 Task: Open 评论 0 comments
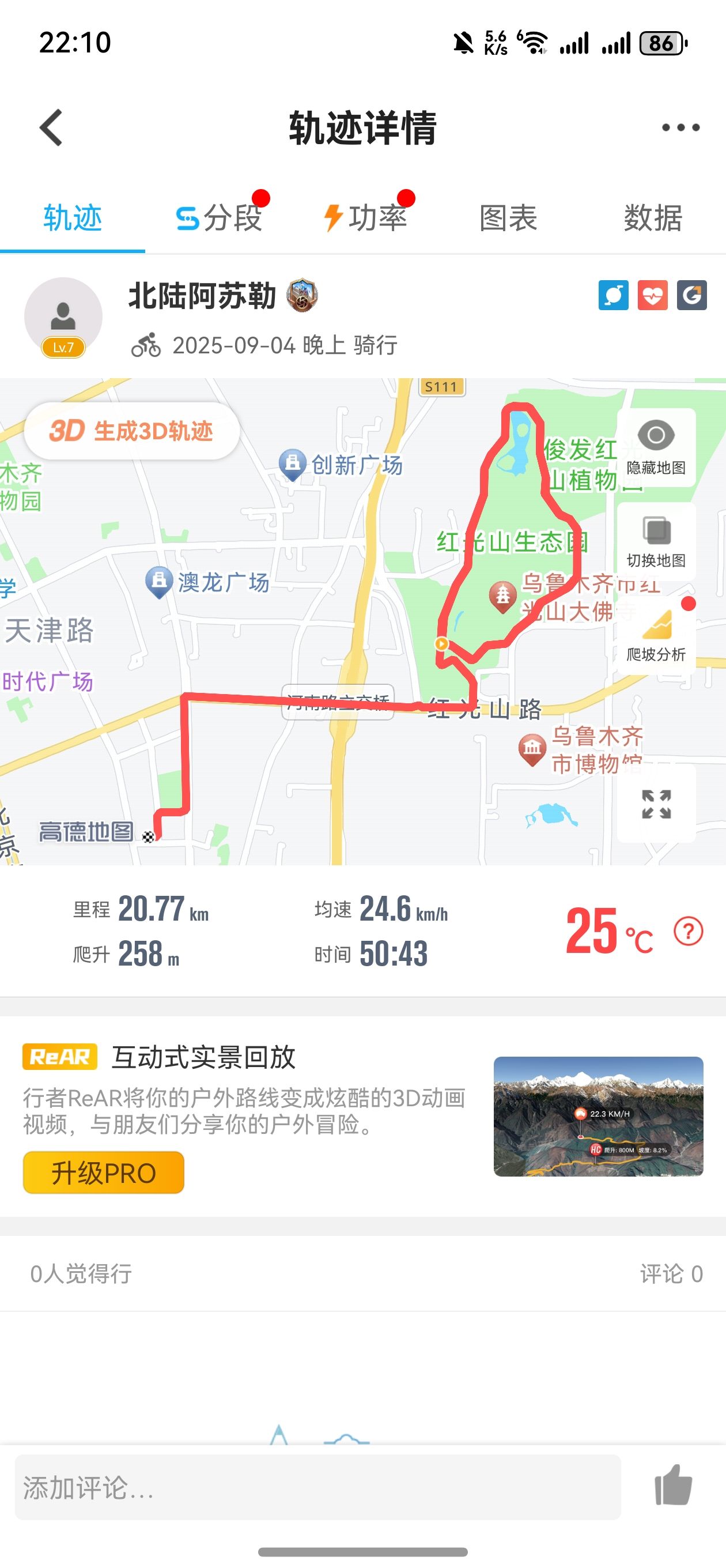(x=671, y=1274)
